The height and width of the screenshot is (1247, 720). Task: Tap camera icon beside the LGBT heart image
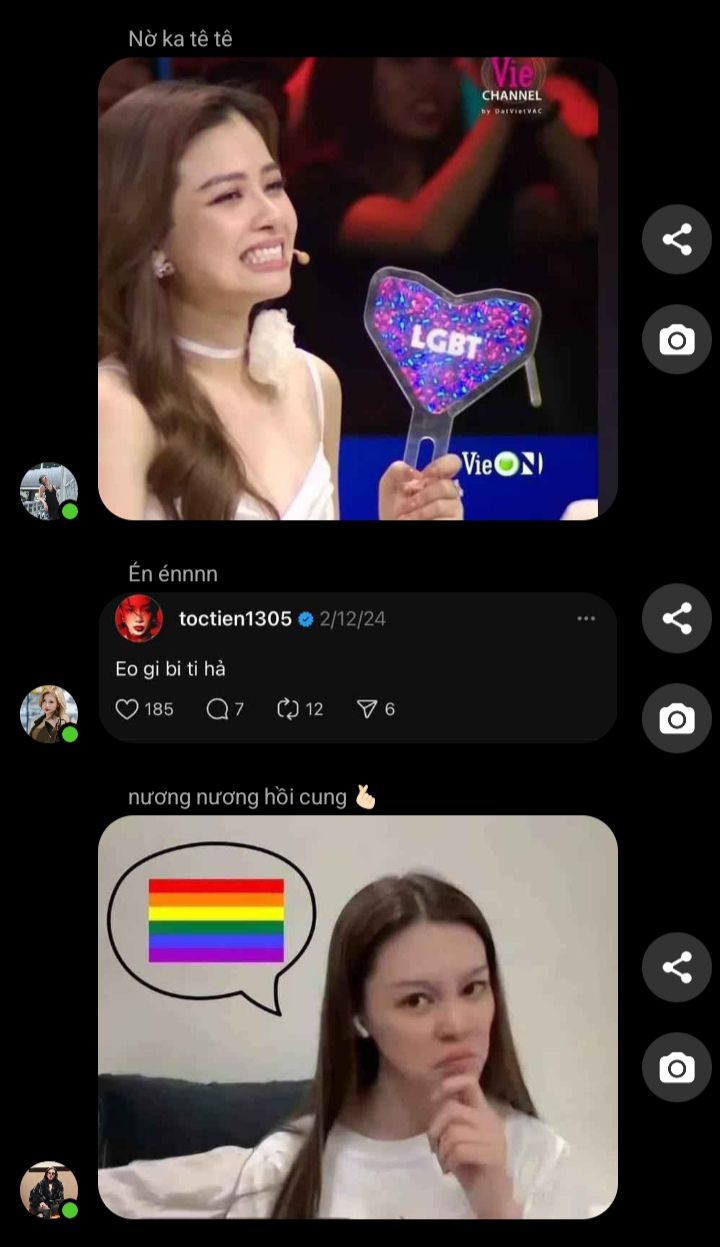677,340
